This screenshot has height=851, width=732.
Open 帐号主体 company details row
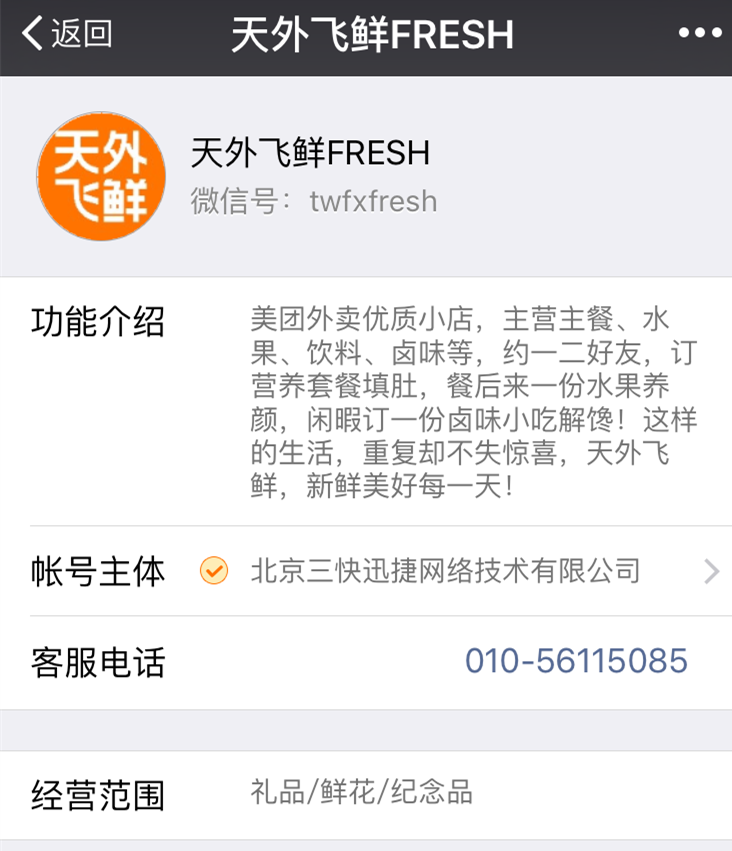pos(444,572)
